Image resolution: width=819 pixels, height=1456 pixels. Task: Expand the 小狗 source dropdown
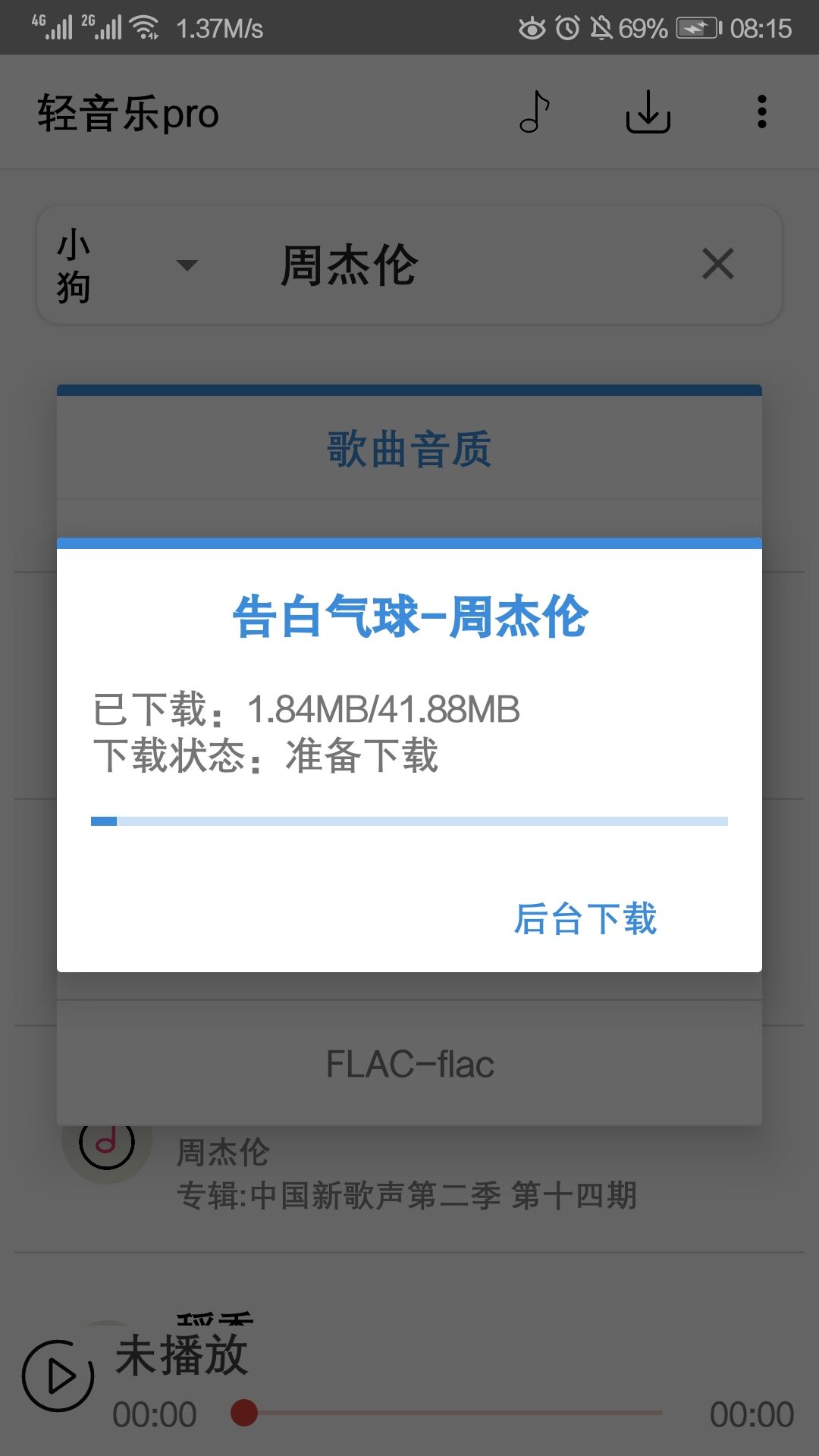click(x=127, y=265)
